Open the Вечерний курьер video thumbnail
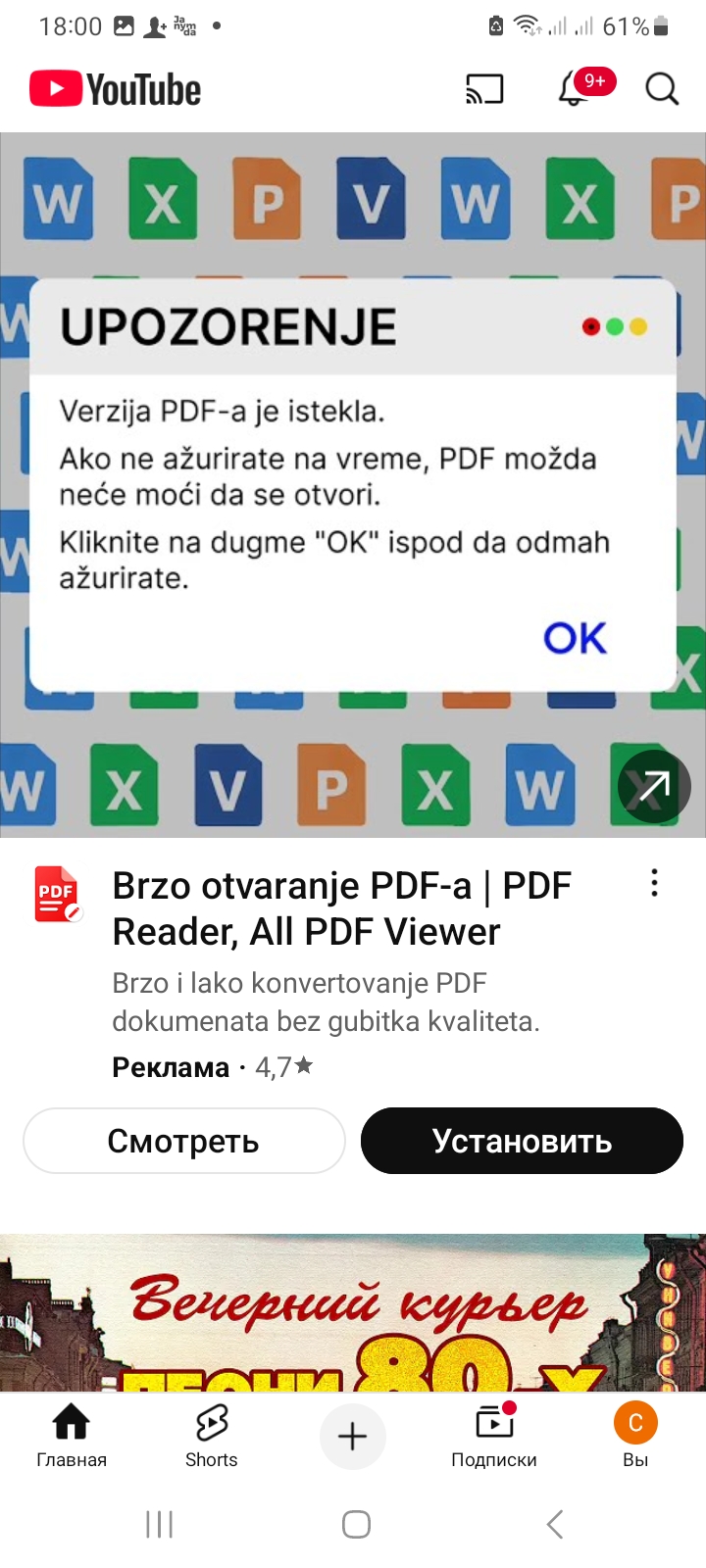This screenshot has width=706, height=1568. click(x=353, y=1312)
